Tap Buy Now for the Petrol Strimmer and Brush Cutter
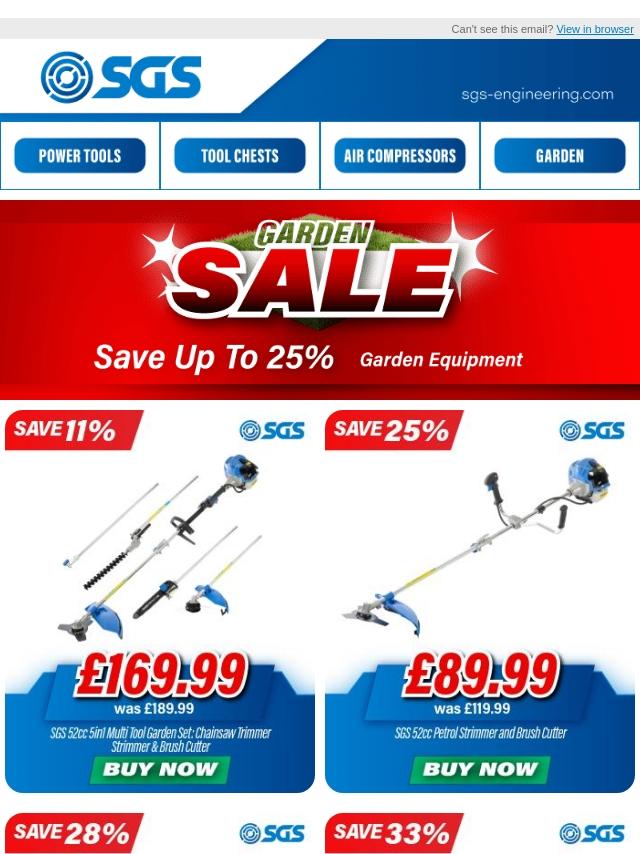Viewport: 640px width, 854px height. coord(480,769)
